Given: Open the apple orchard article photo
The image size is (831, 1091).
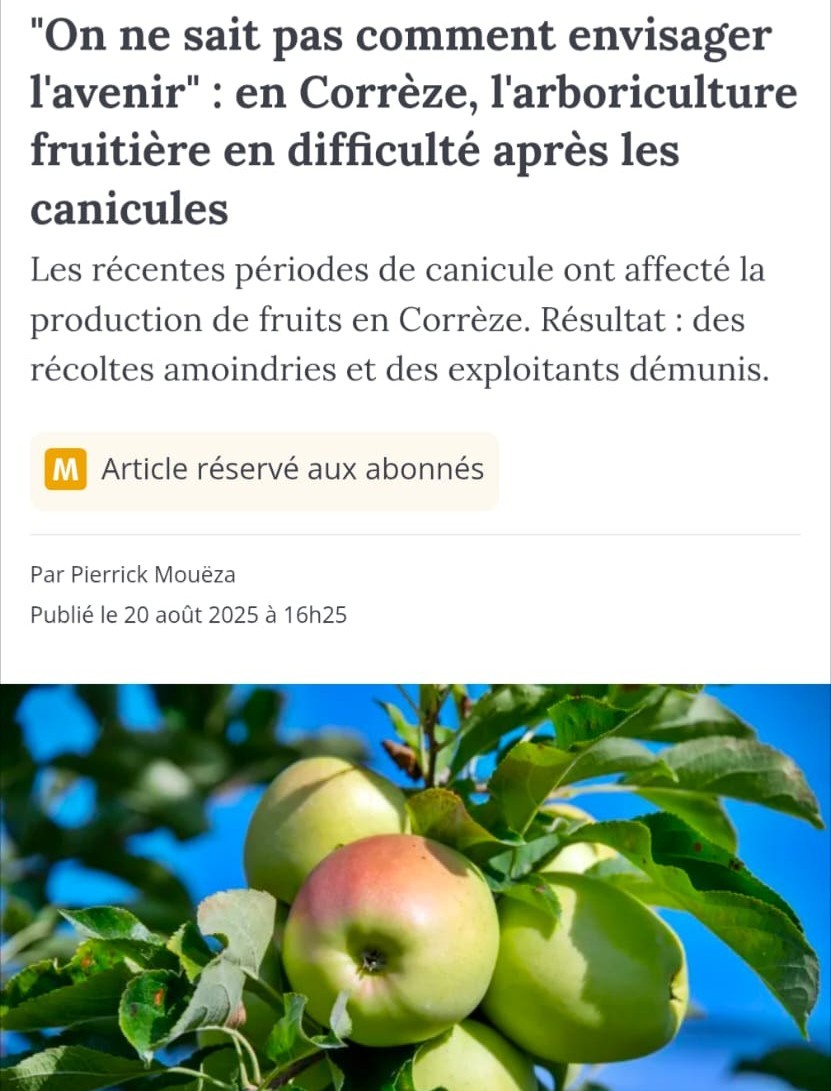Looking at the screenshot, I should [415, 887].
